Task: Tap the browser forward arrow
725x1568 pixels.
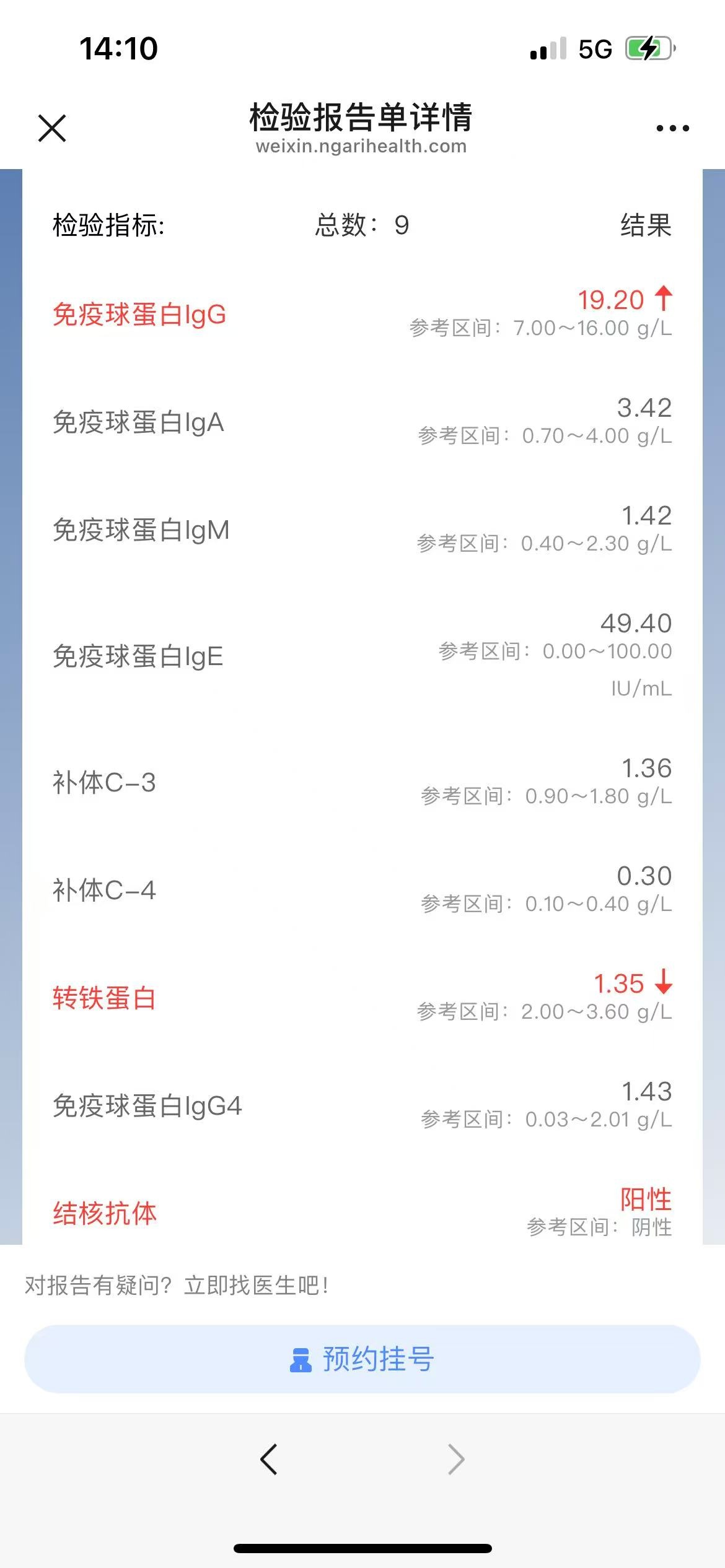Action: click(456, 1460)
